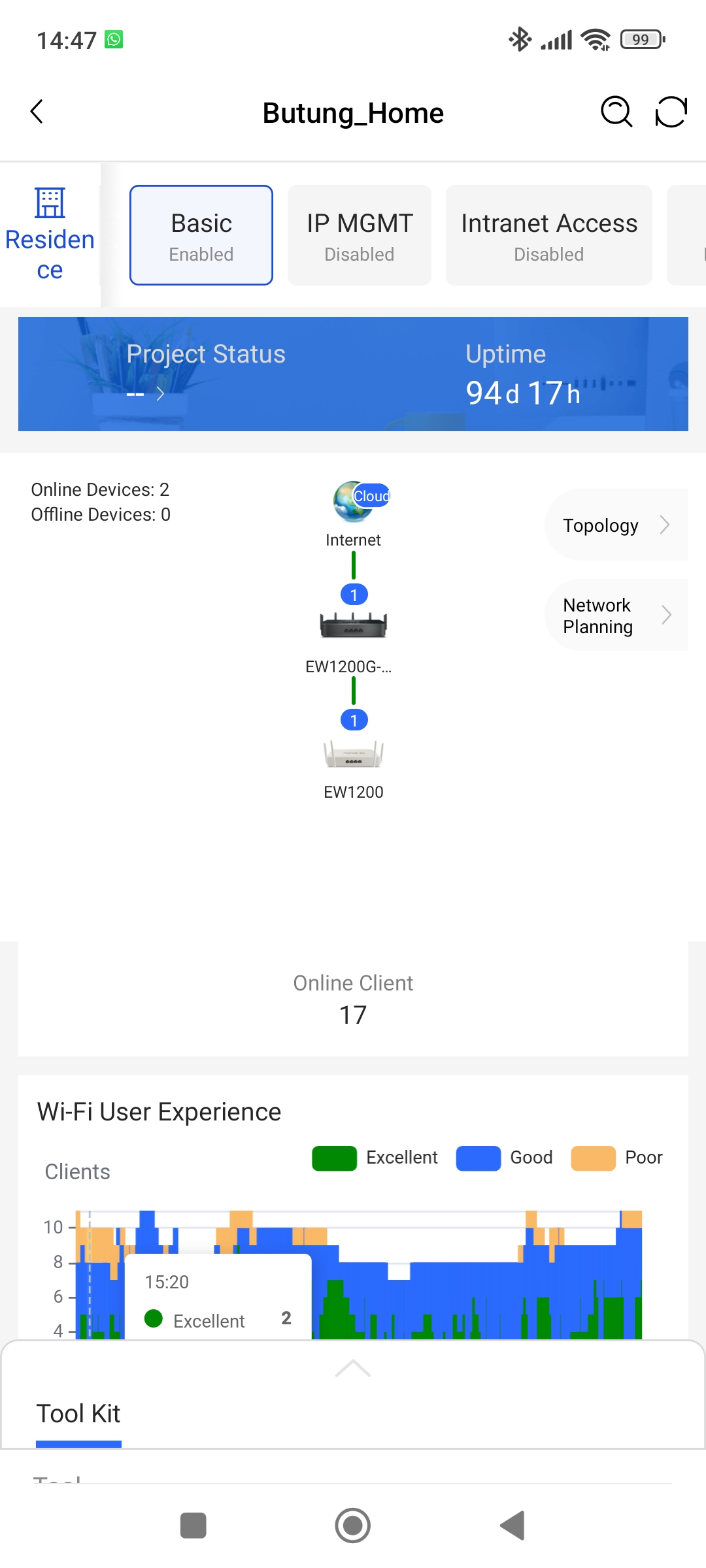This screenshot has width=706, height=1568.
Task: Tap the EW1200G router device
Action: 353,626
